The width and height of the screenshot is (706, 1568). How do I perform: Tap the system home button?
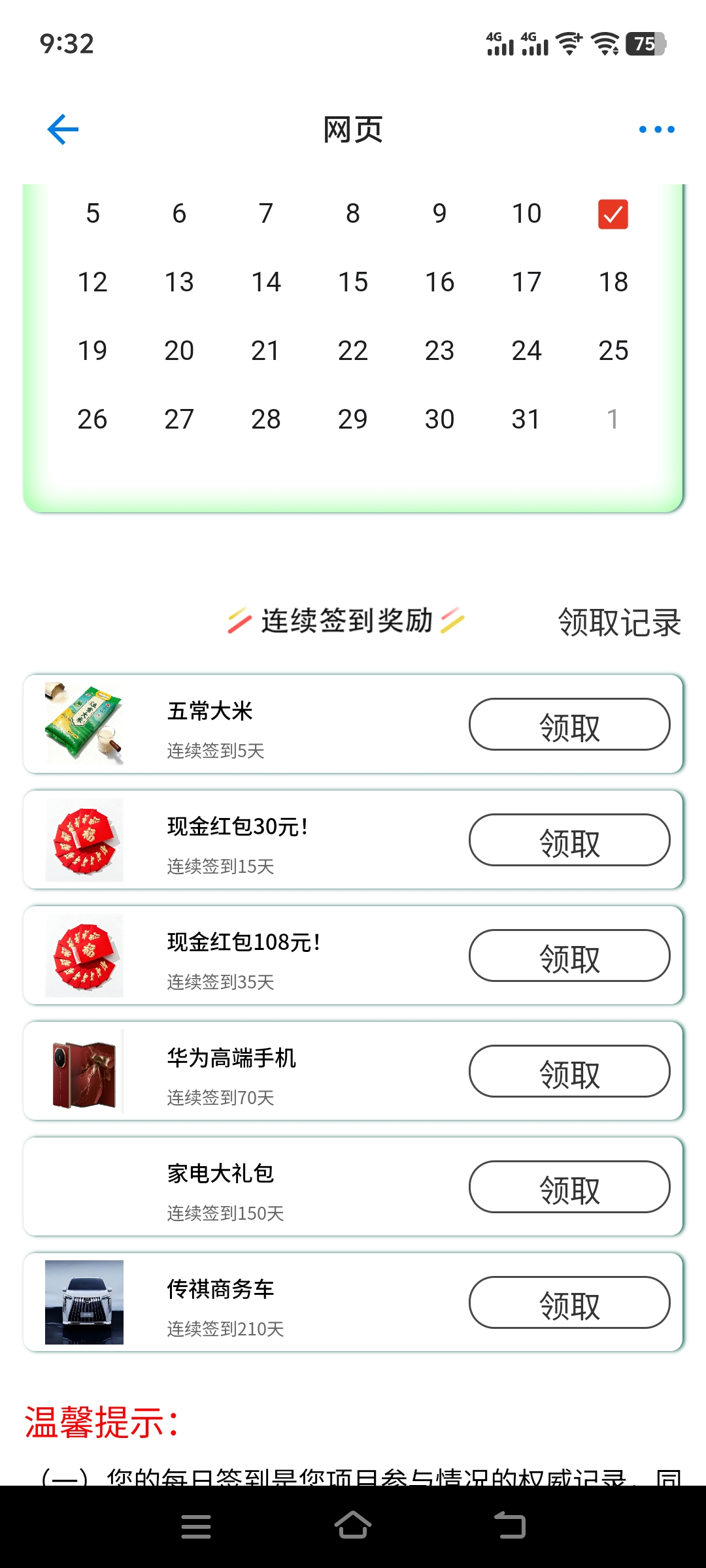pos(353,1526)
